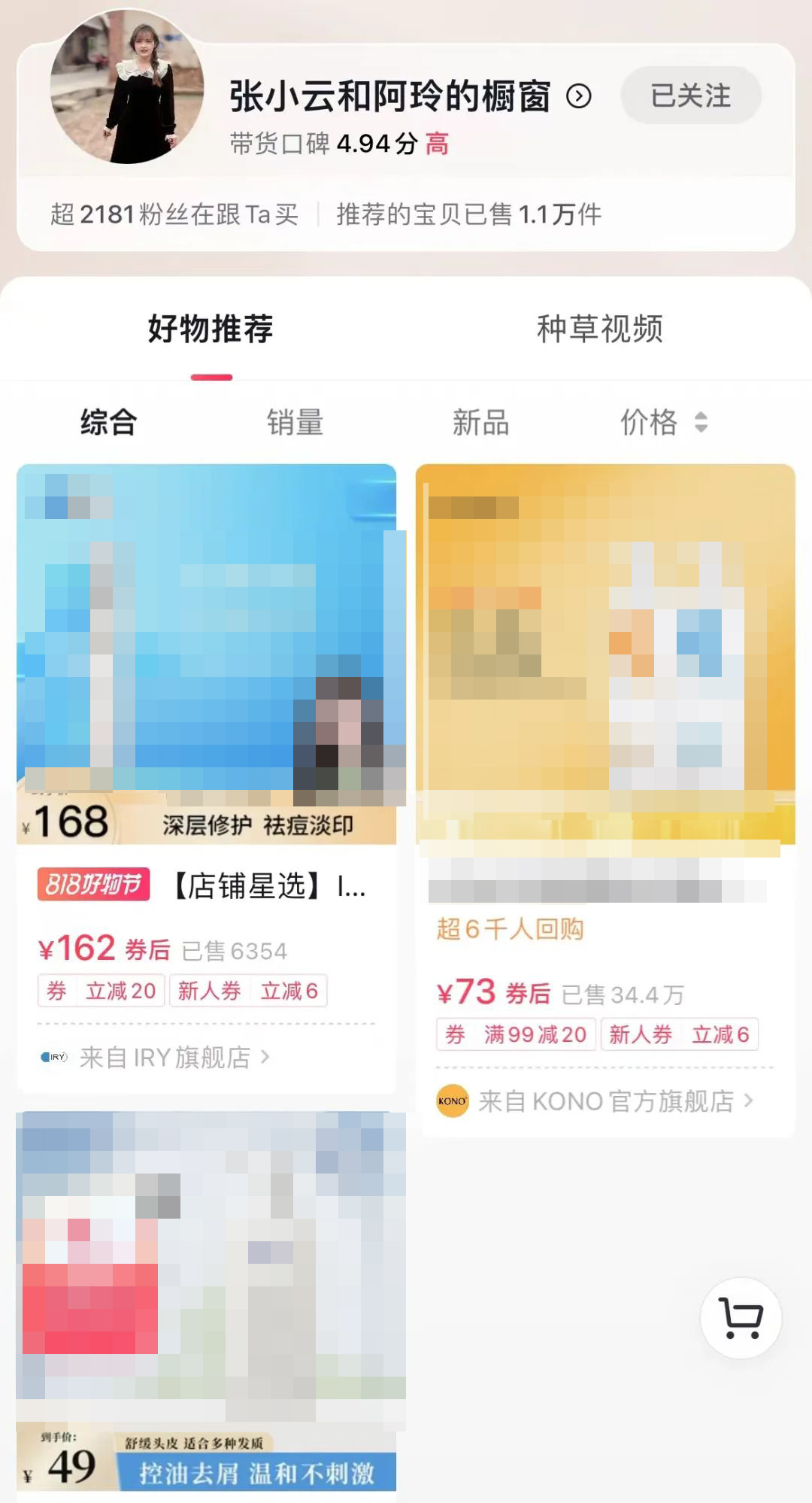
Task: Sort products by 销量
Action: 295,422
